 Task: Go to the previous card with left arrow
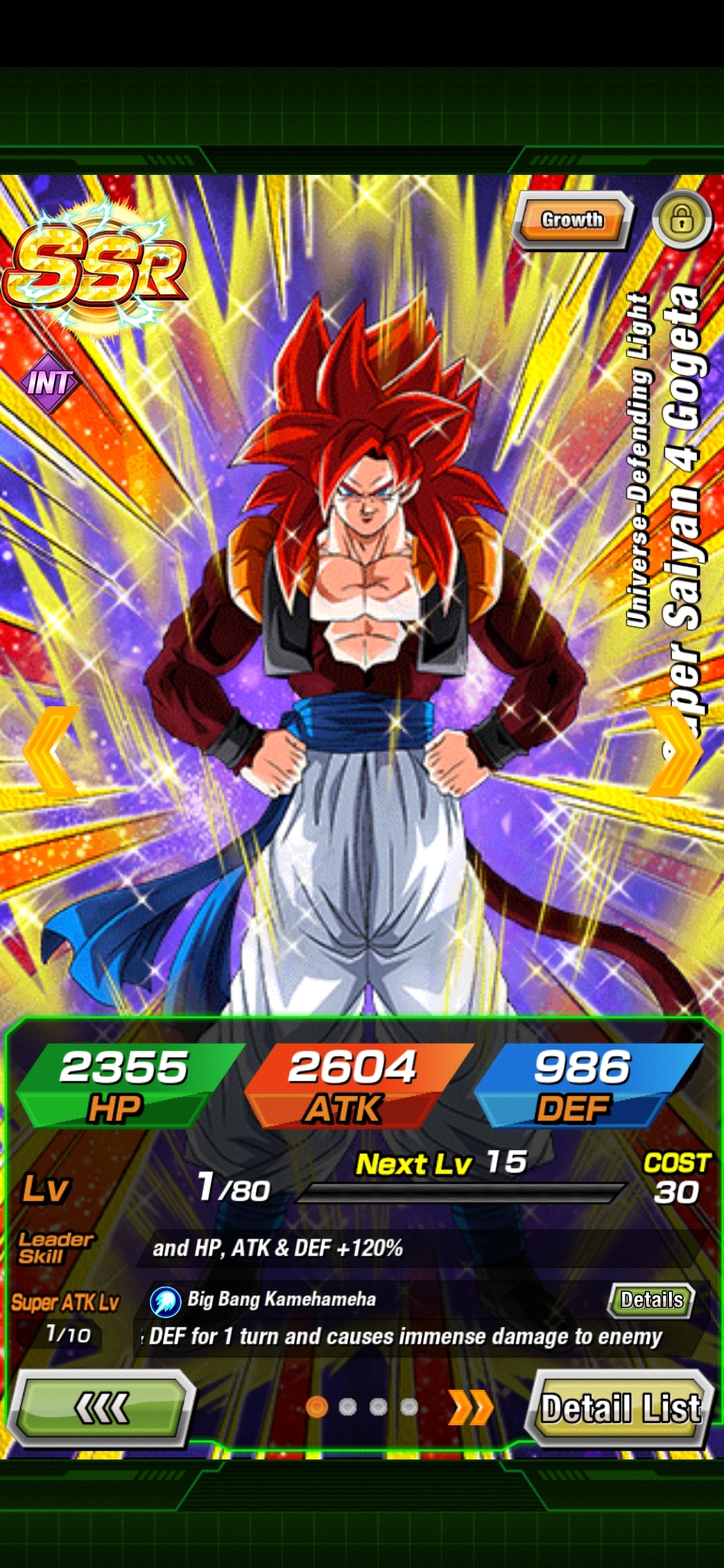point(50,752)
